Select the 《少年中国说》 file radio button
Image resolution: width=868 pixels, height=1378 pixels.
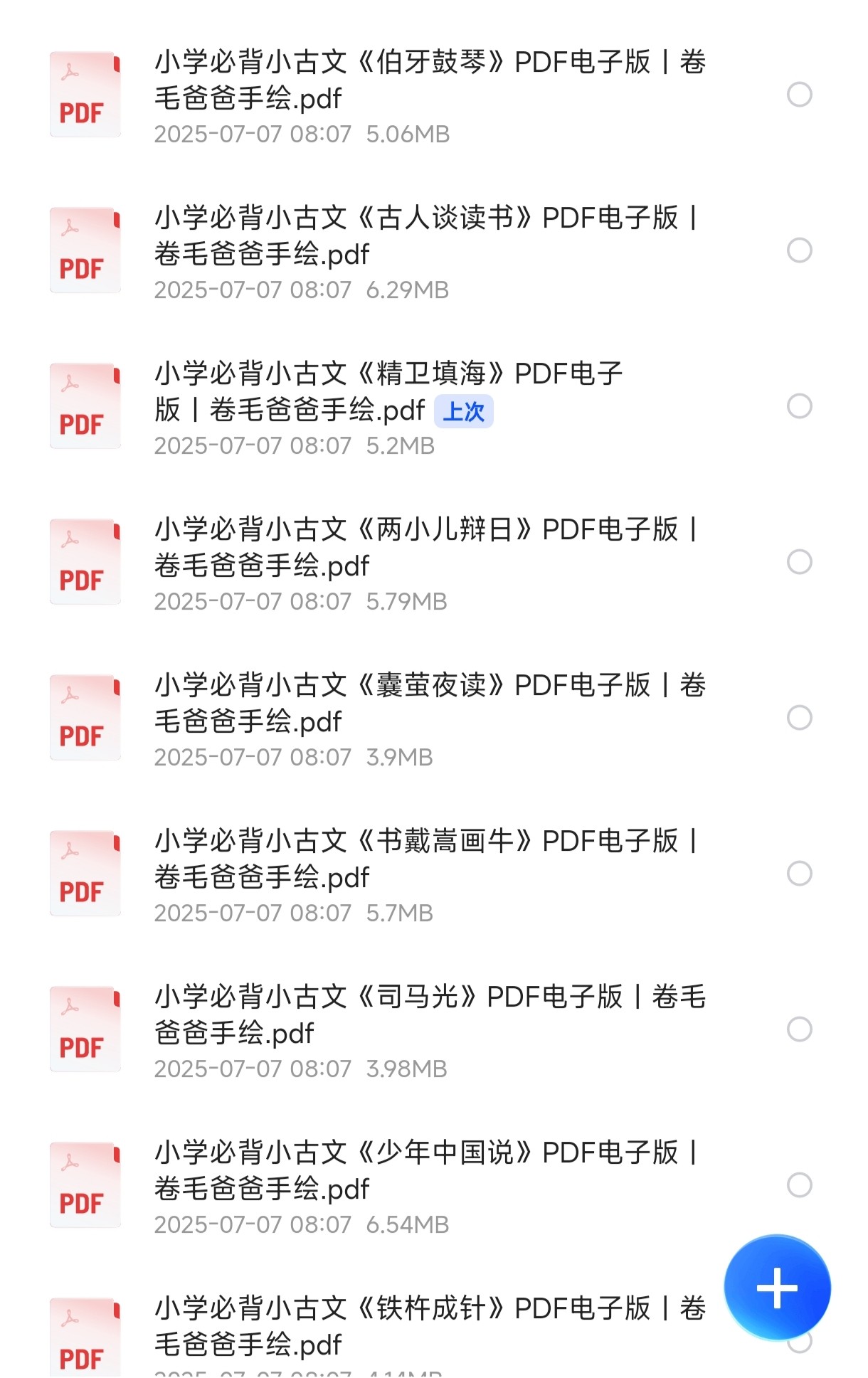(x=799, y=1185)
